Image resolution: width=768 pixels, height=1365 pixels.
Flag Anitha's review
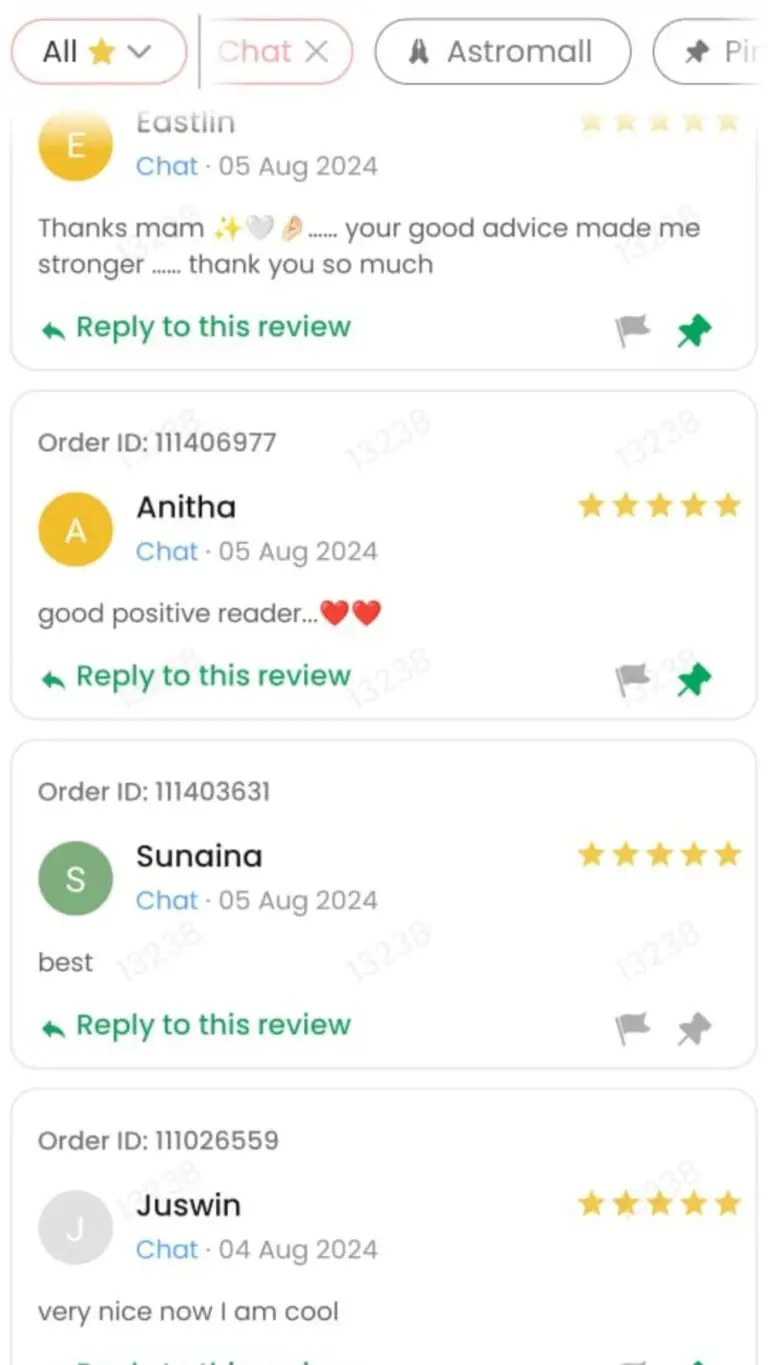click(x=632, y=680)
